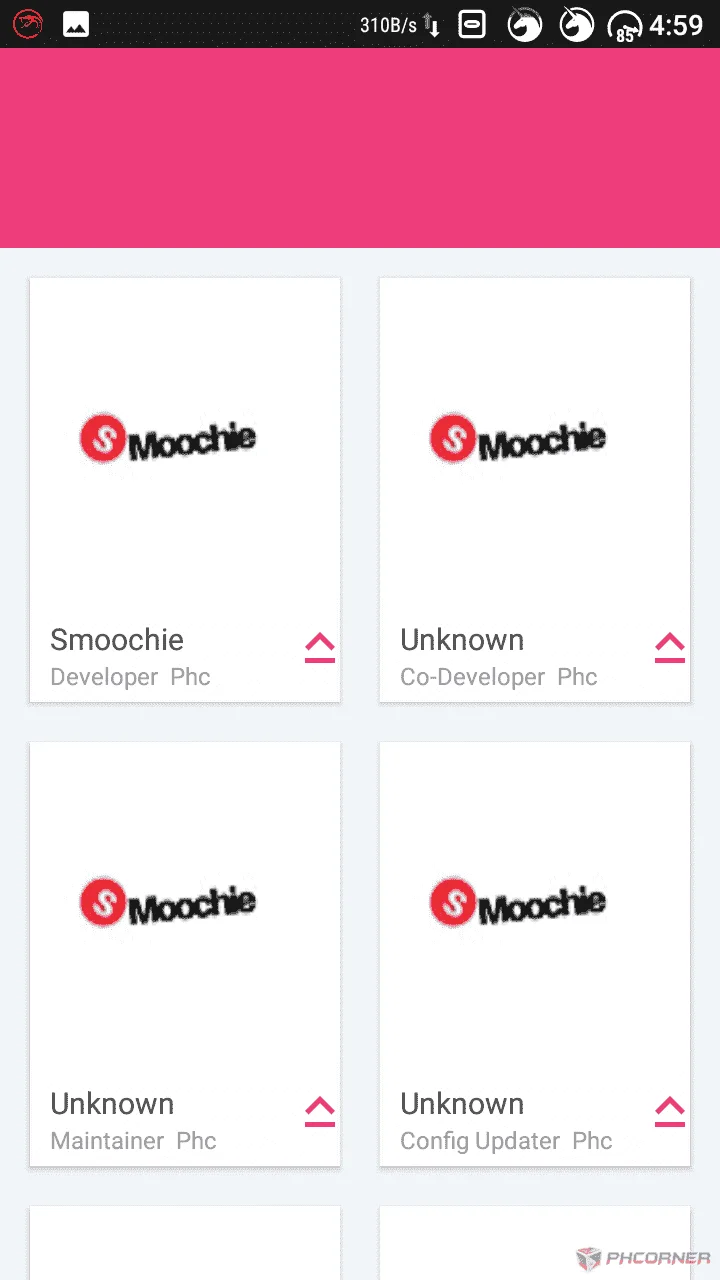
Task: Open the Smoochie Developer card
Action: coord(185,490)
